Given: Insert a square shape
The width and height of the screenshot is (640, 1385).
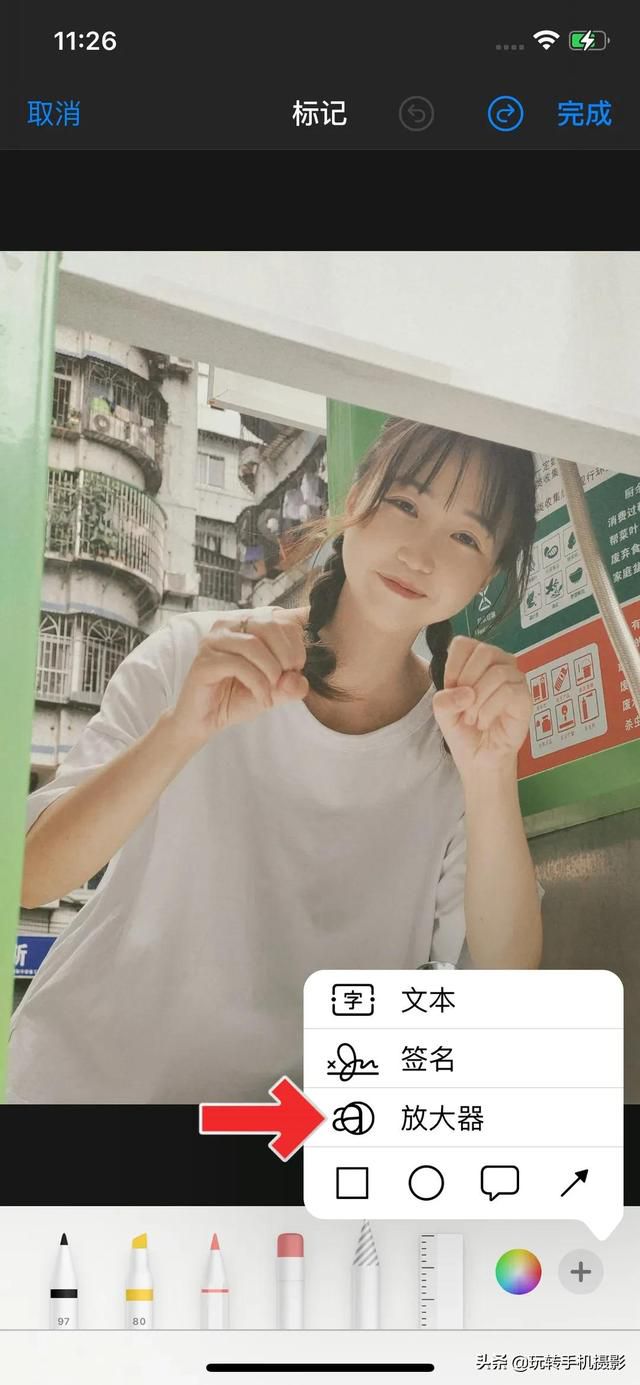Looking at the screenshot, I should (x=352, y=1183).
